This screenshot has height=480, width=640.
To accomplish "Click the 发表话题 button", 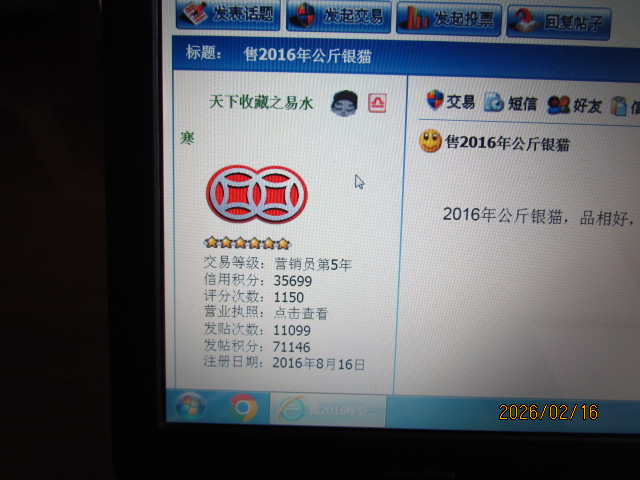I will 227,16.
